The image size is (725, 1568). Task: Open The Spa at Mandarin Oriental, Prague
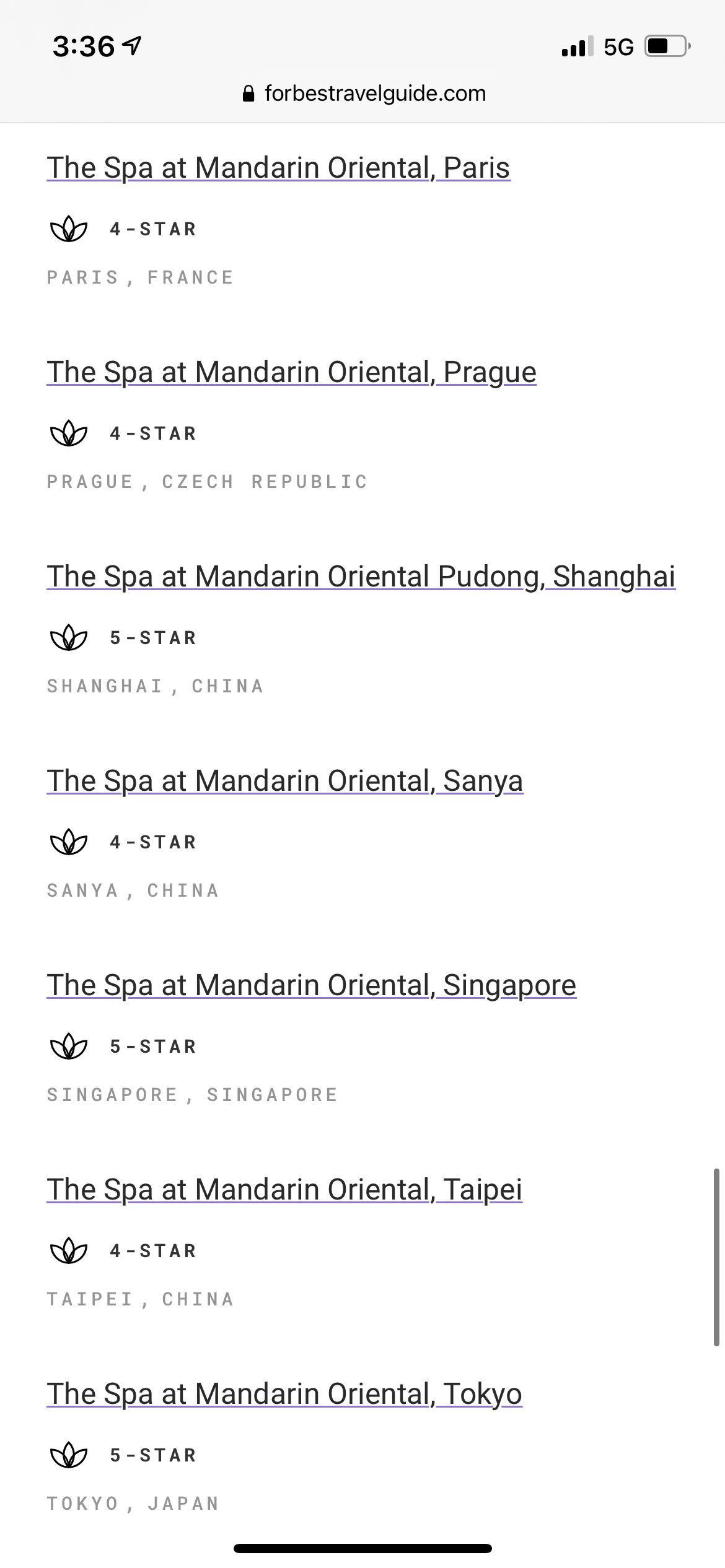292,372
